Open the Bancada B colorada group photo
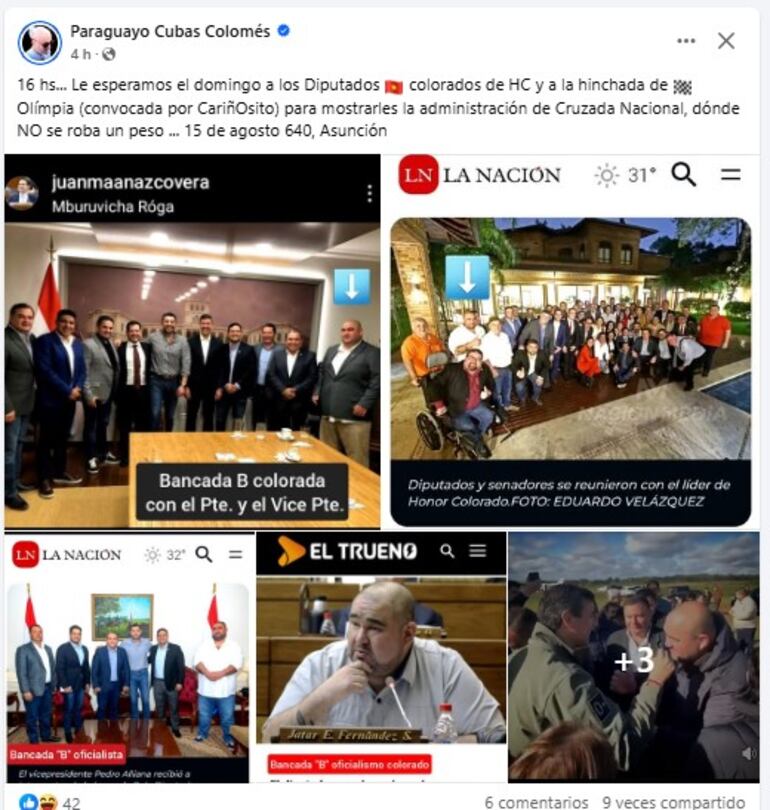Image resolution: width=770 pixels, height=810 pixels. pos(192,342)
